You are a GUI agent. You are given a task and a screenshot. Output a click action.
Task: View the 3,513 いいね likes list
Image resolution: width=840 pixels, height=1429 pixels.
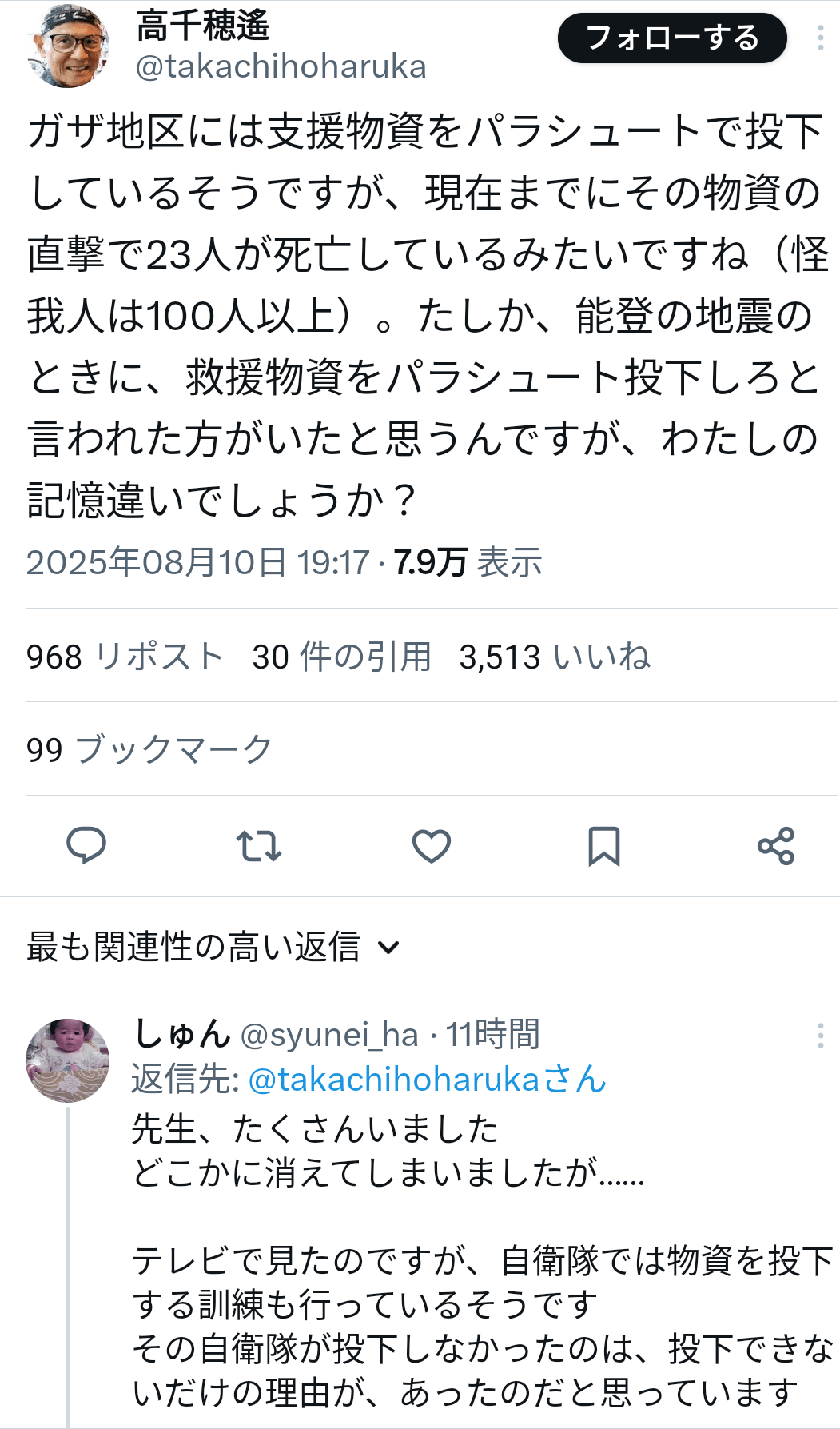pyautogui.click(x=555, y=657)
